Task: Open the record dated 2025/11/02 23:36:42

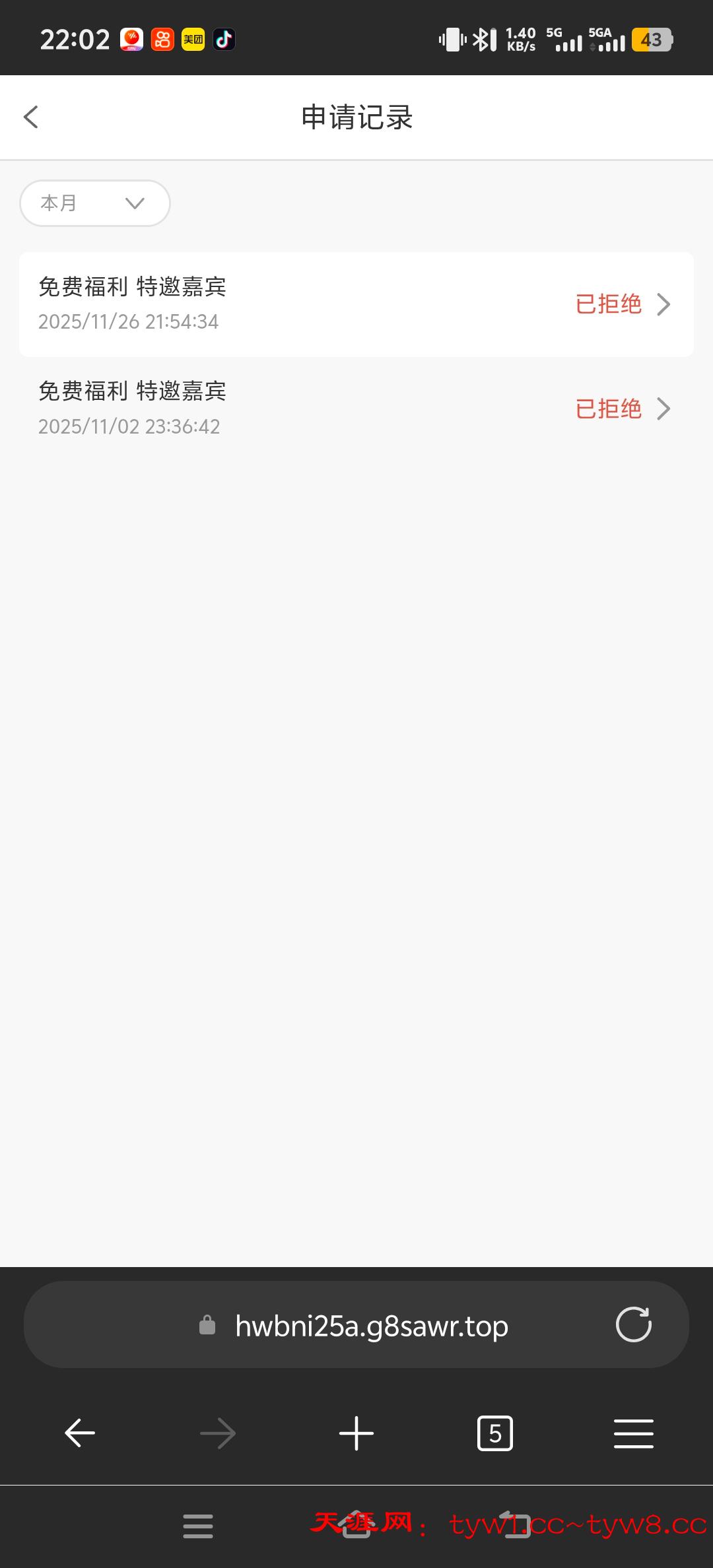Action: point(356,408)
